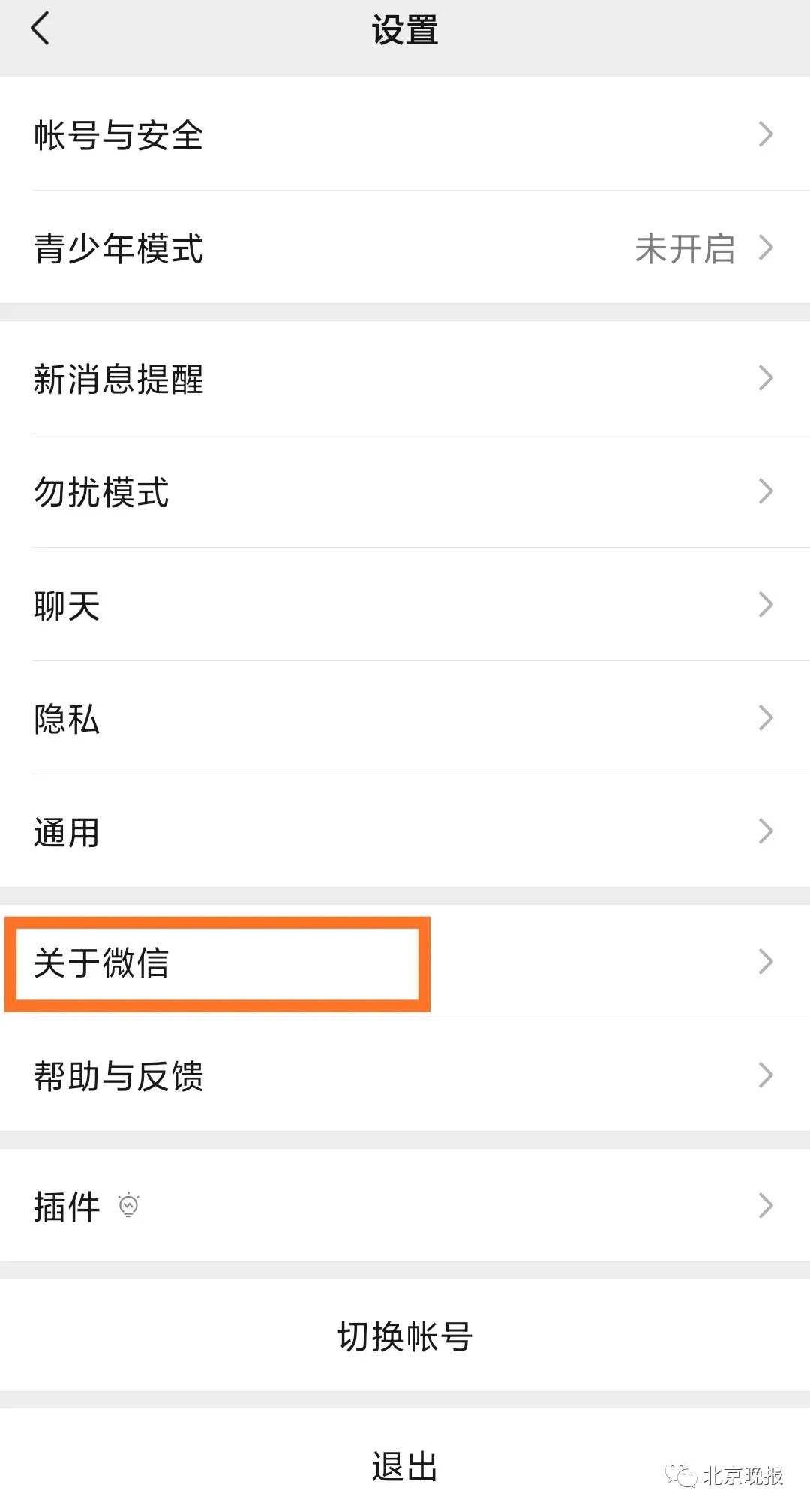
Task: Open 青少年模式 setting
Action: click(405, 248)
